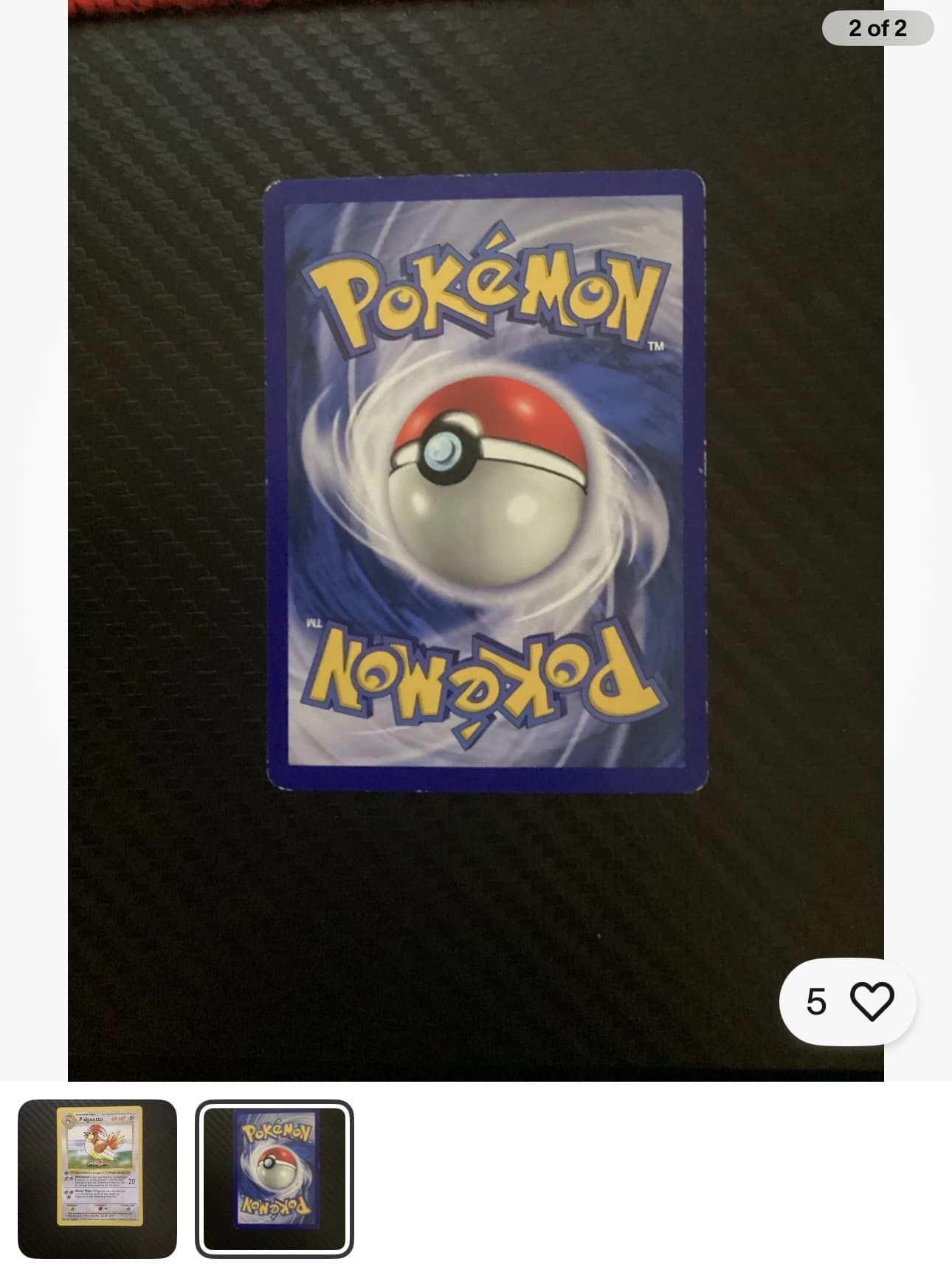
Task: Select the Pokémon card back thumbnail
Action: (275, 1178)
